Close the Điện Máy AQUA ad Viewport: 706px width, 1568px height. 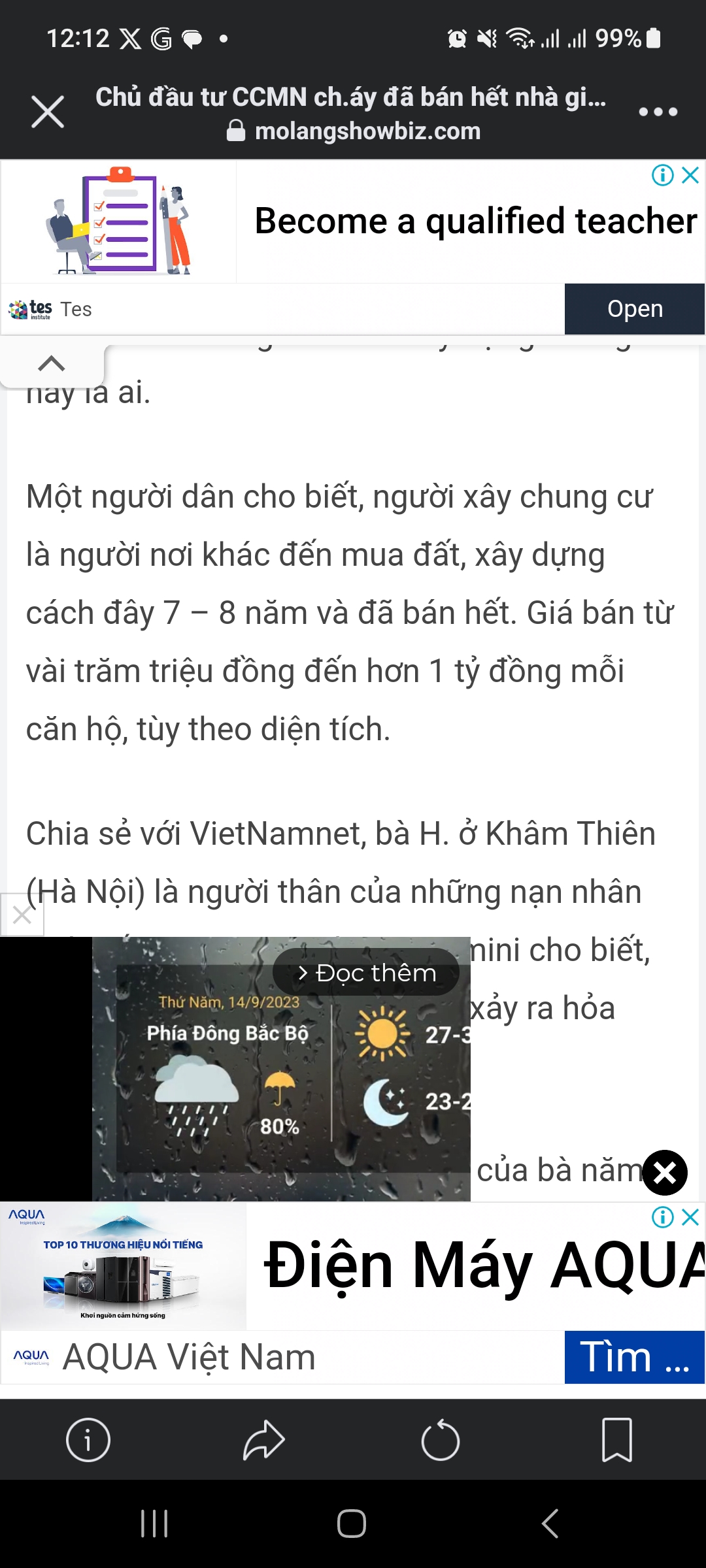(691, 1217)
